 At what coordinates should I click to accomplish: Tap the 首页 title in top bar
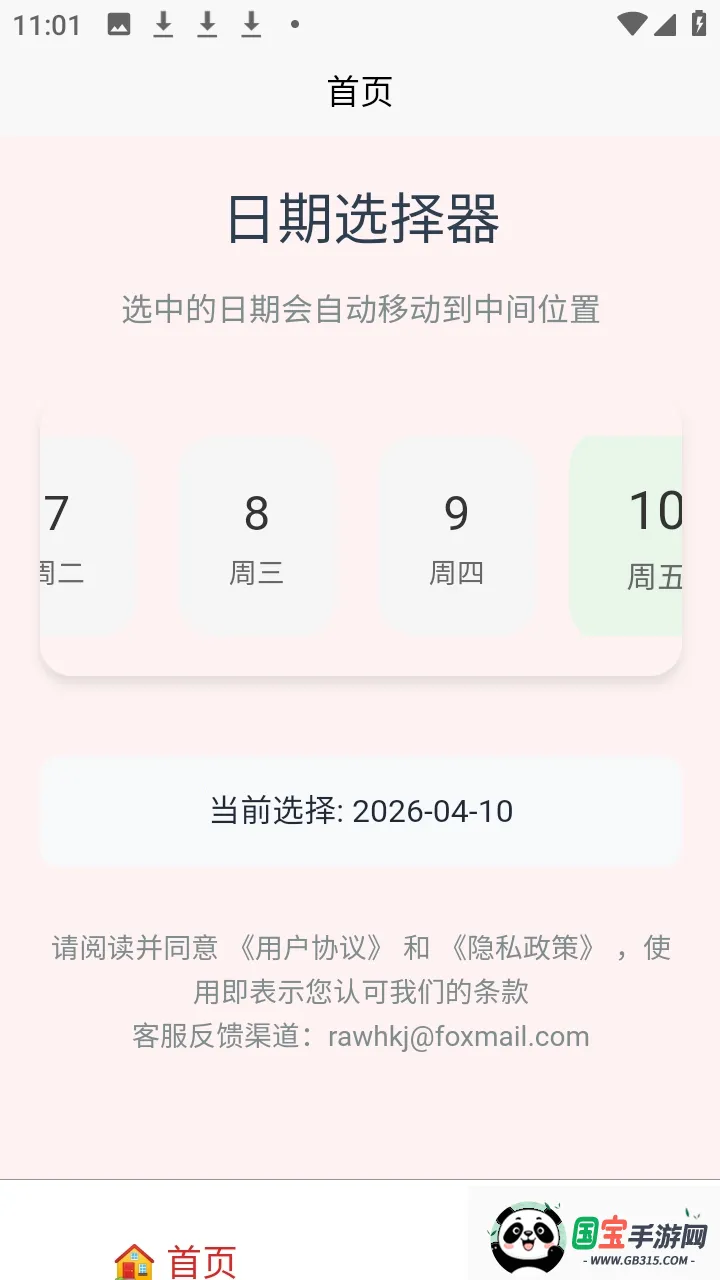[360, 90]
